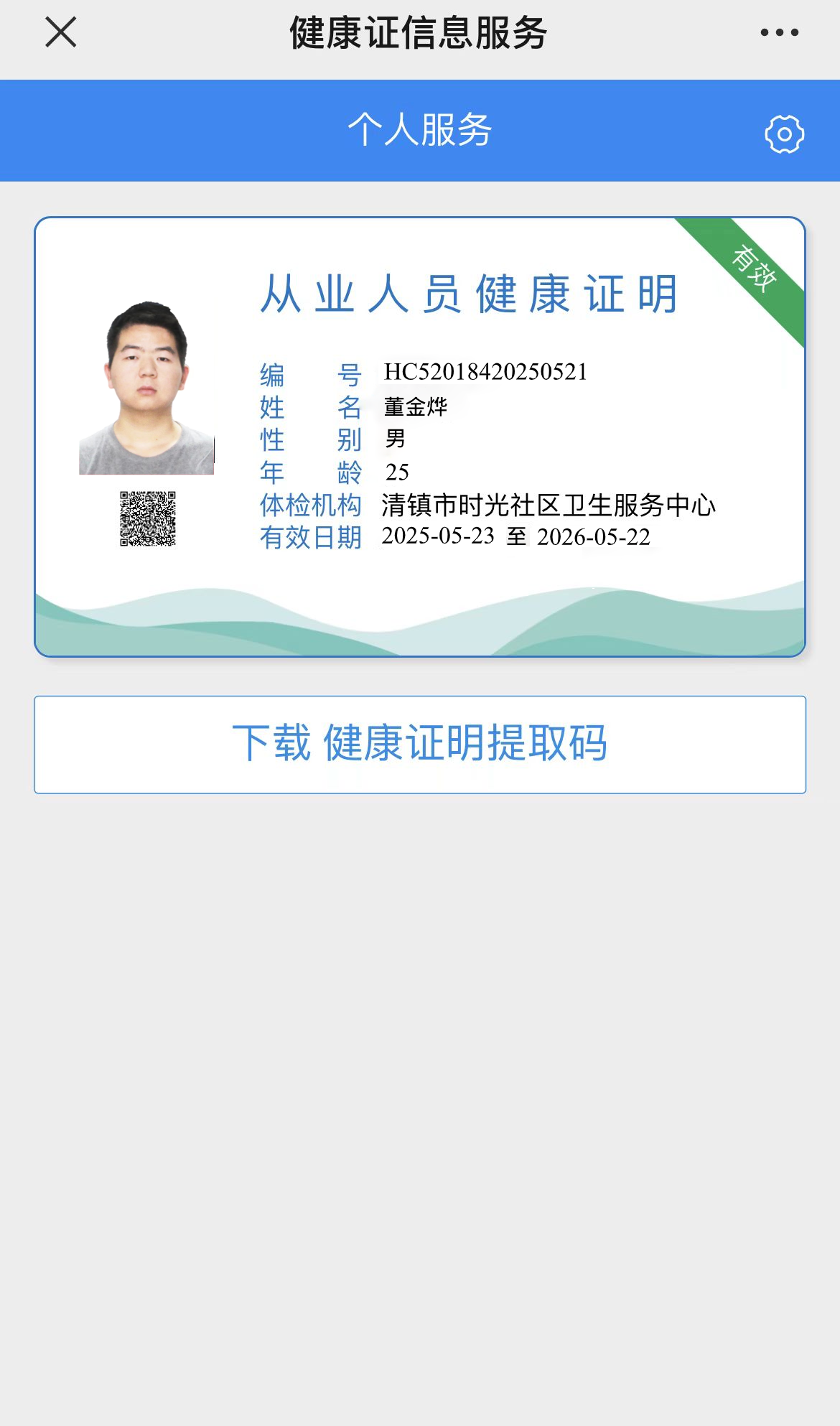Screen dimensions: 840x1426
Task: Close the 健康证信息服务 page
Action: click(x=61, y=32)
